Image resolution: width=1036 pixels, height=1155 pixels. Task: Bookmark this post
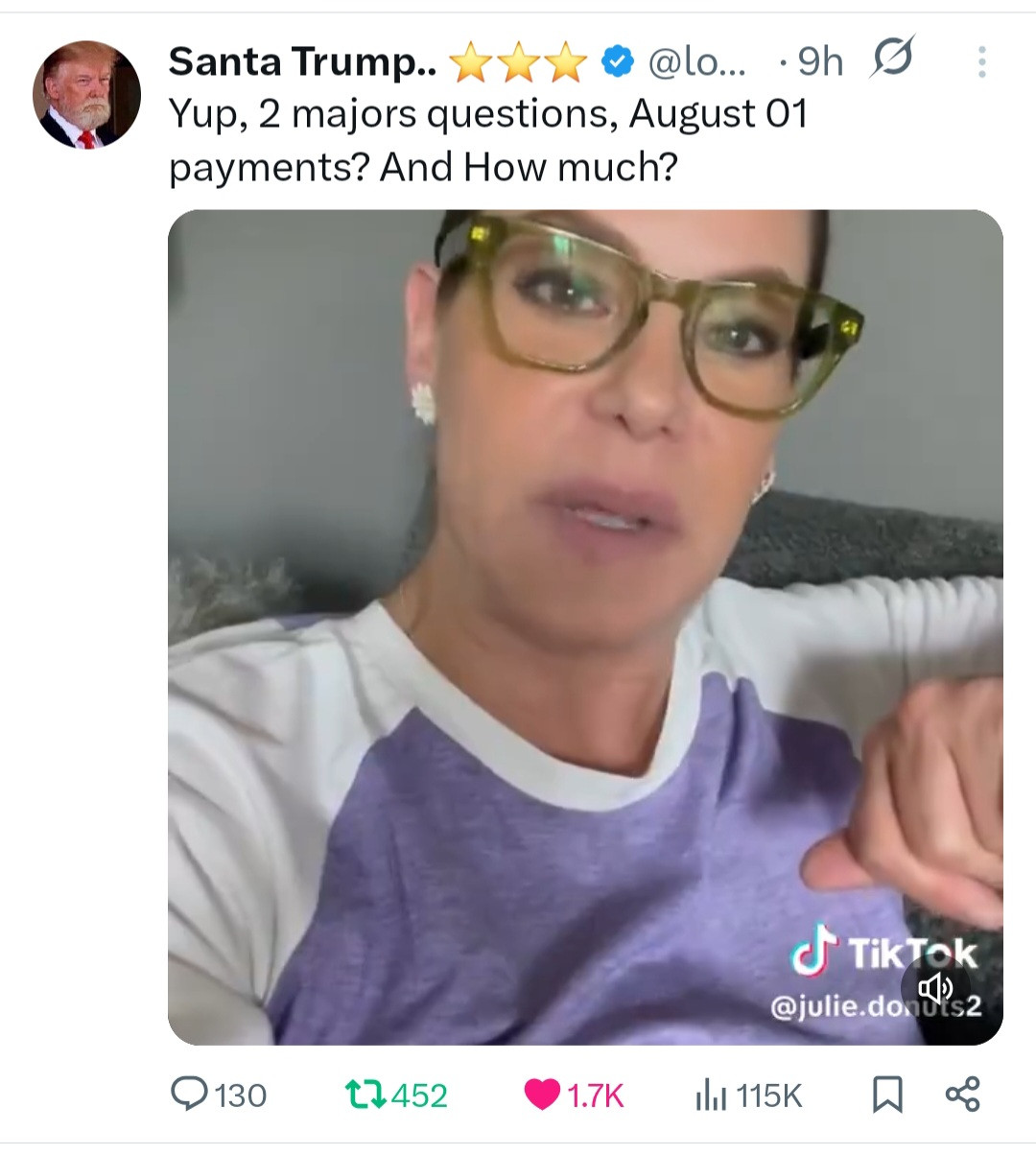click(x=886, y=1095)
